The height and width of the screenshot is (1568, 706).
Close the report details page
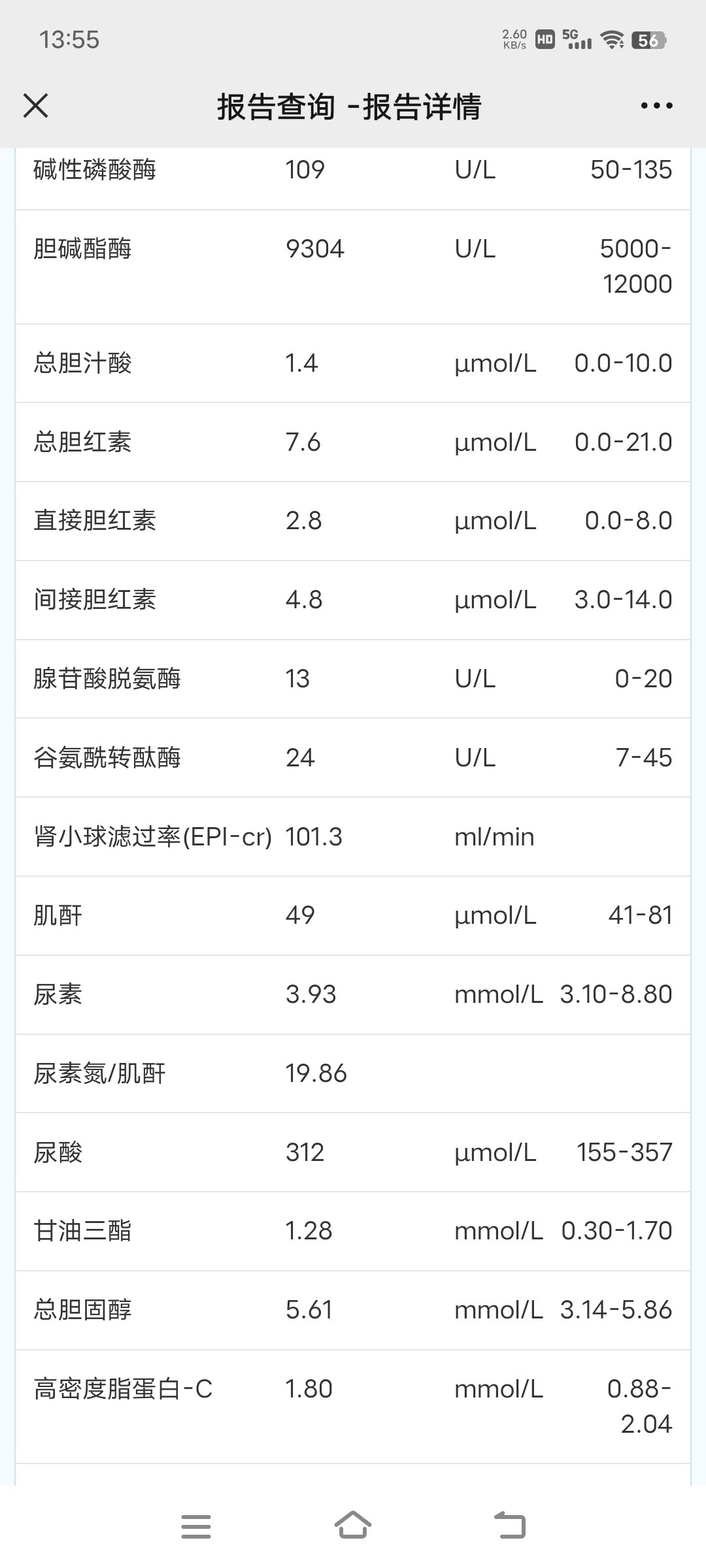click(36, 105)
